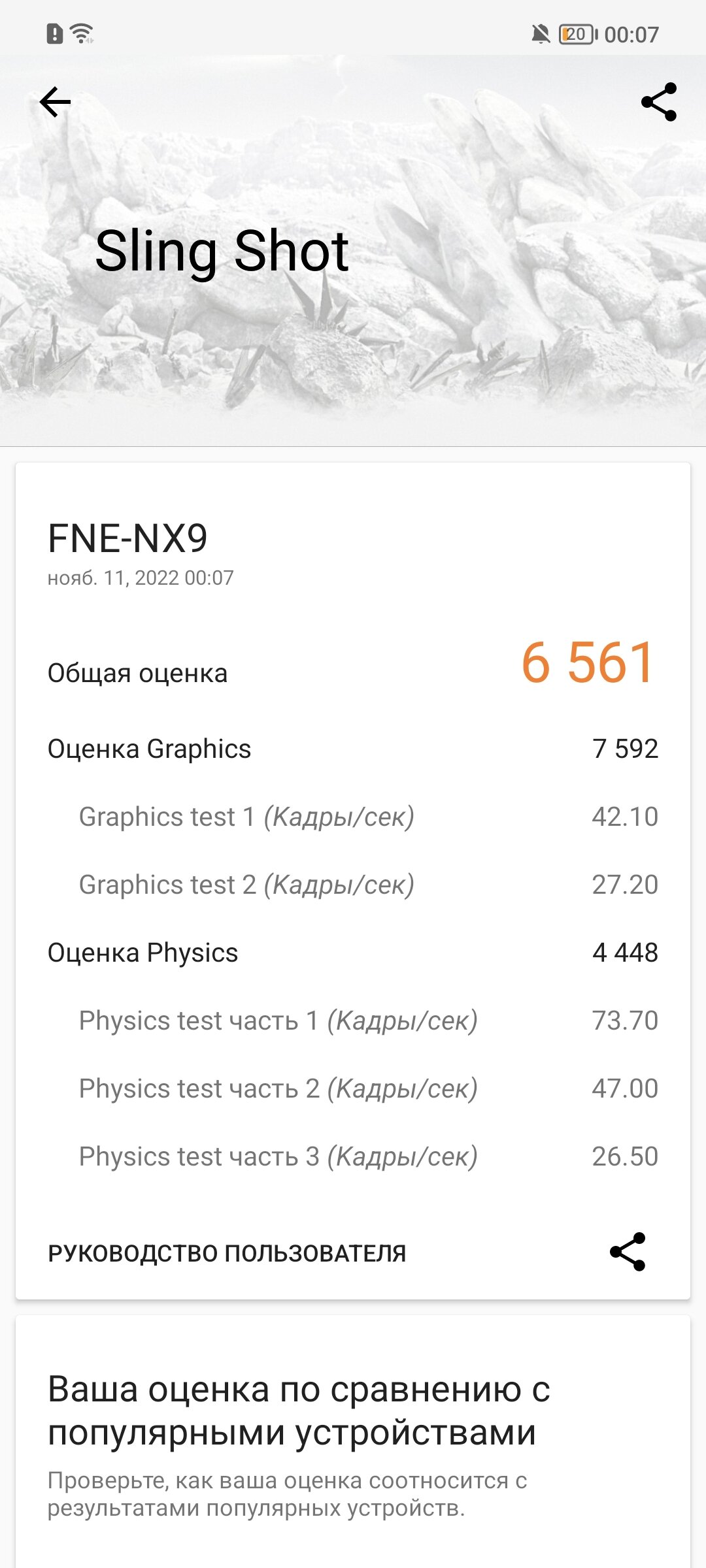Go back using the top arrow
Viewport: 706px width, 1568px height.
pyautogui.click(x=55, y=102)
